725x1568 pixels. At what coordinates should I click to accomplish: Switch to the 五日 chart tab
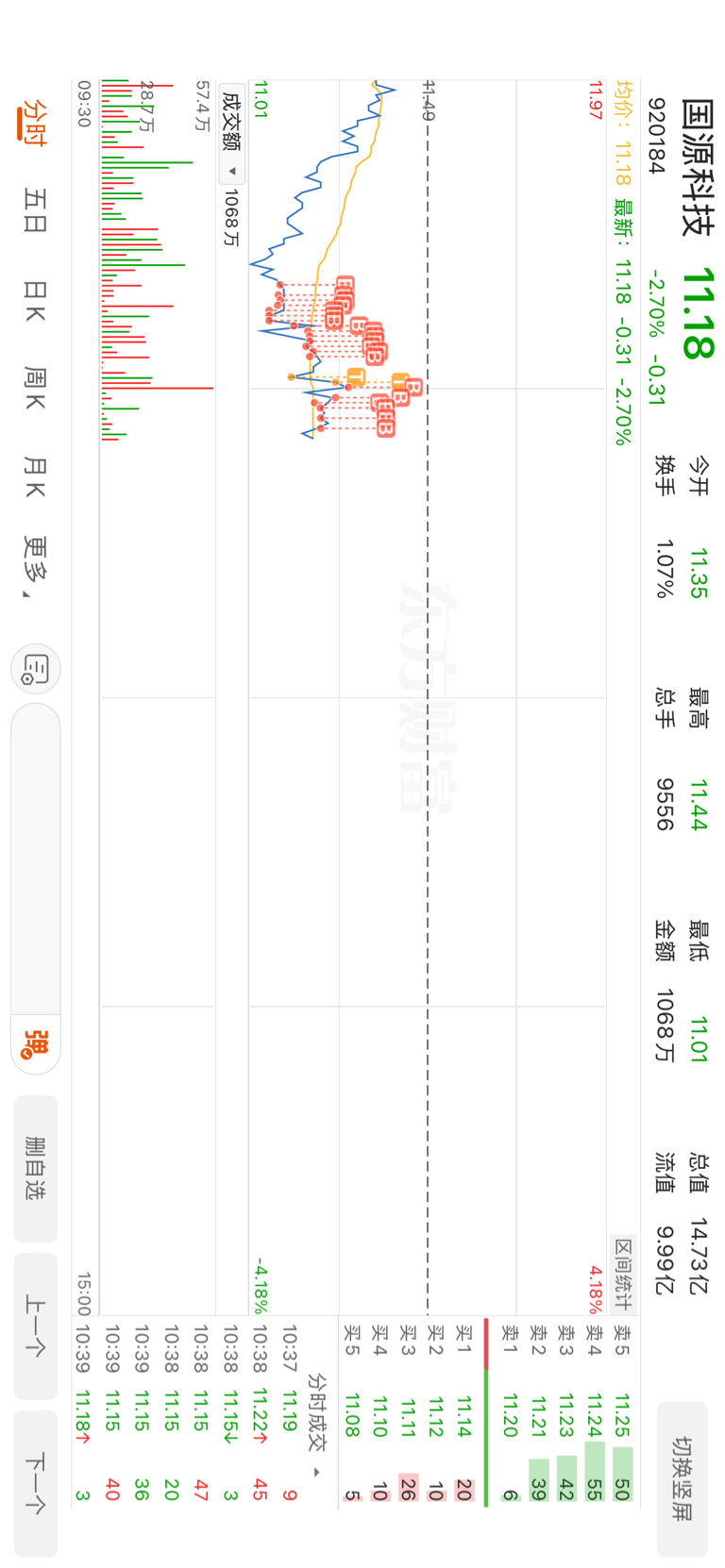coord(35,209)
